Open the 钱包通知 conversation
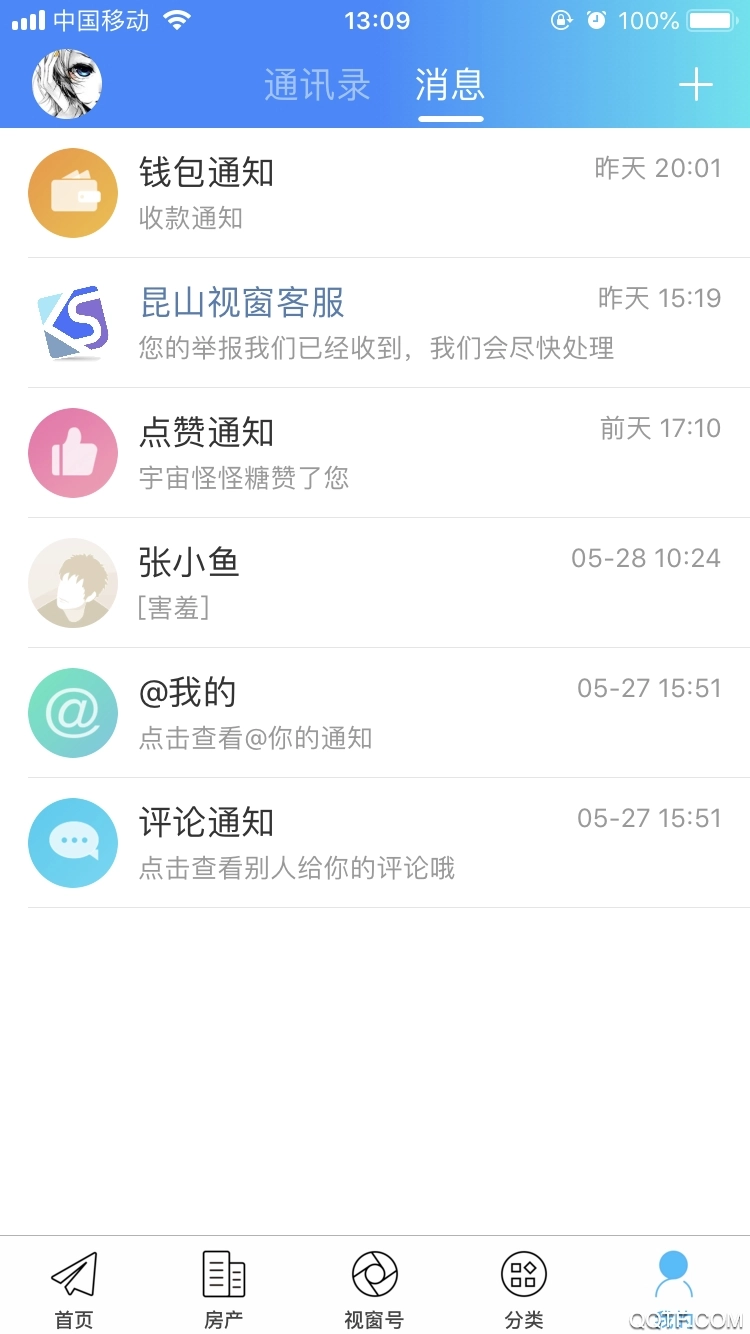750x1334 pixels. [375, 193]
